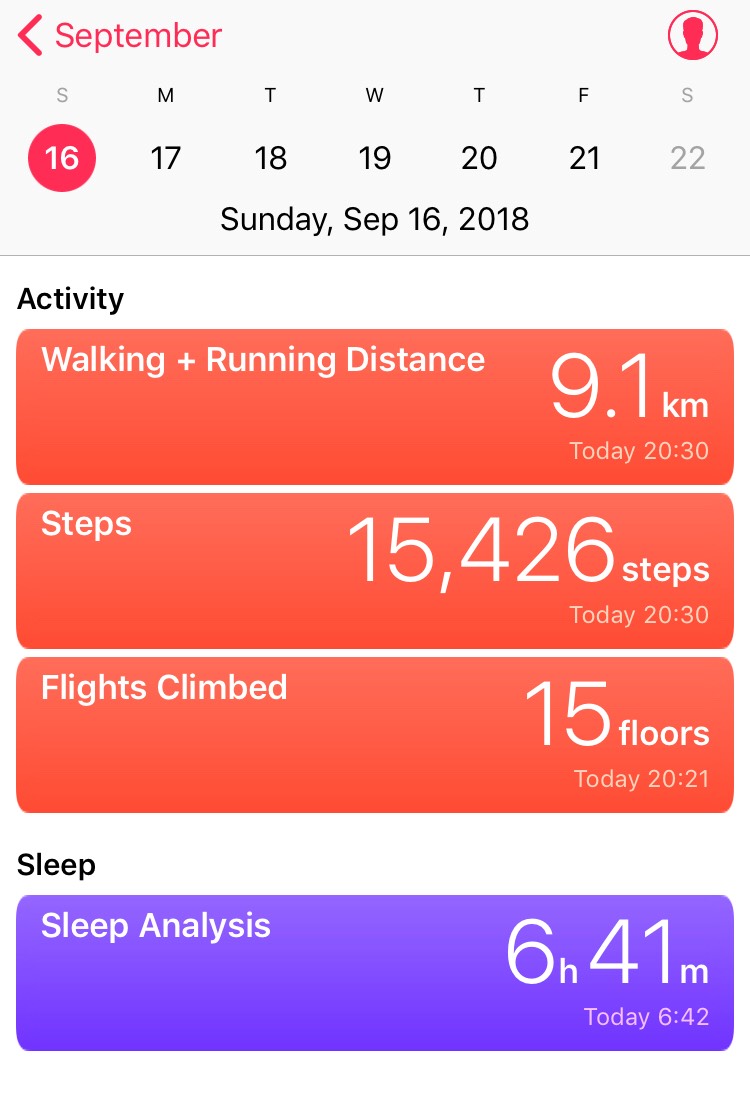The height and width of the screenshot is (1100, 750).
Task: Select Thursday the 20th
Action: coord(479,158)
